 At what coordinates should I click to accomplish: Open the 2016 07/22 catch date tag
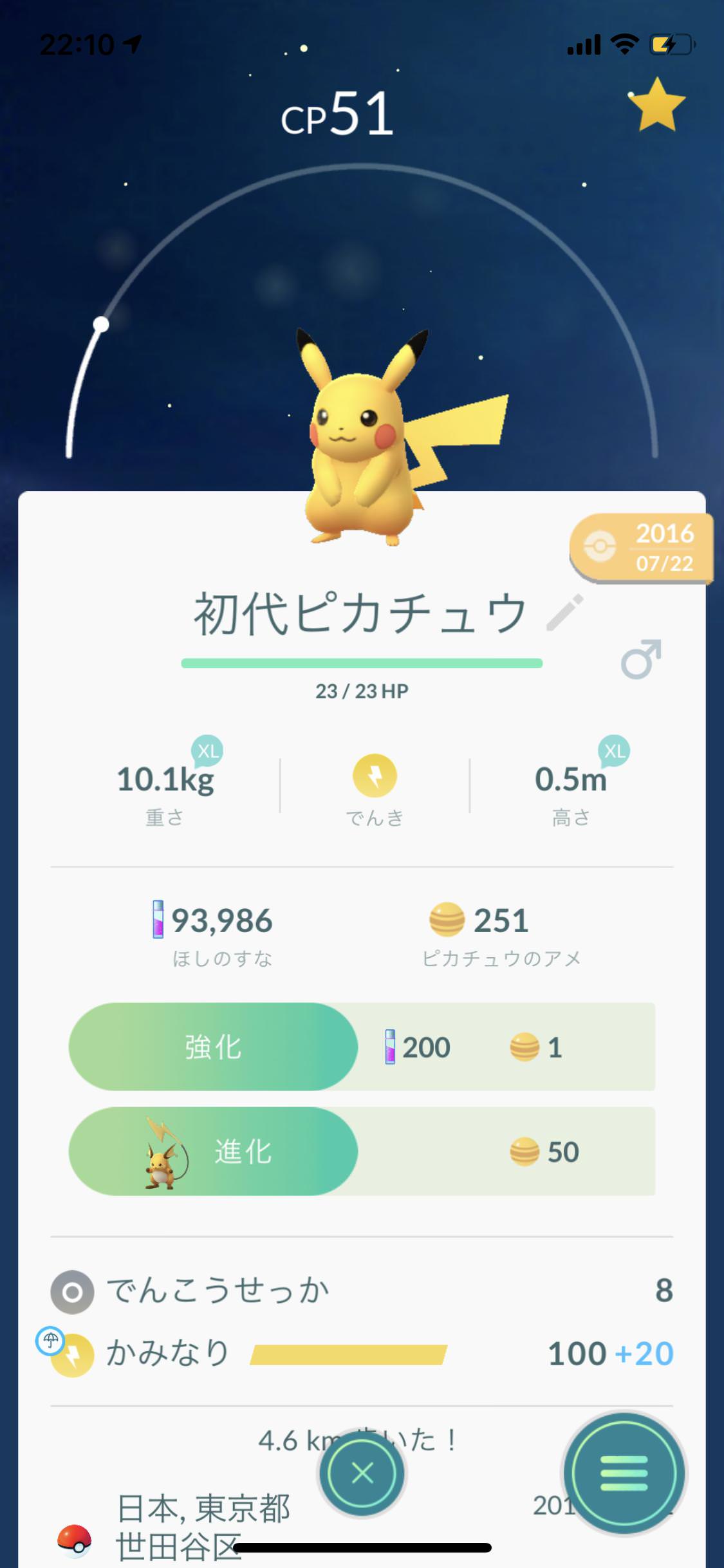pyautogui.click(x=642, y=548)
